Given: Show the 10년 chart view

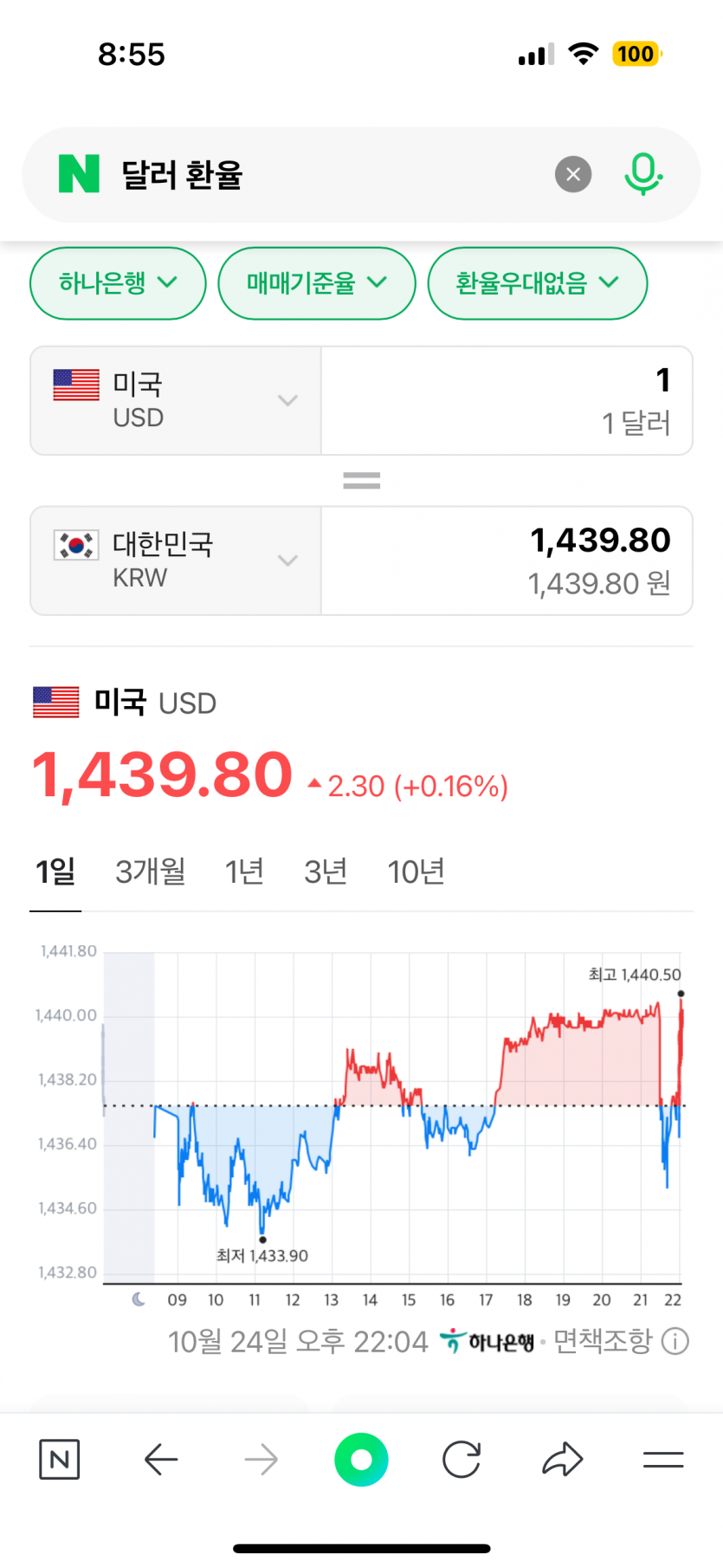Looking at the screenshot, I should [416, 871].
